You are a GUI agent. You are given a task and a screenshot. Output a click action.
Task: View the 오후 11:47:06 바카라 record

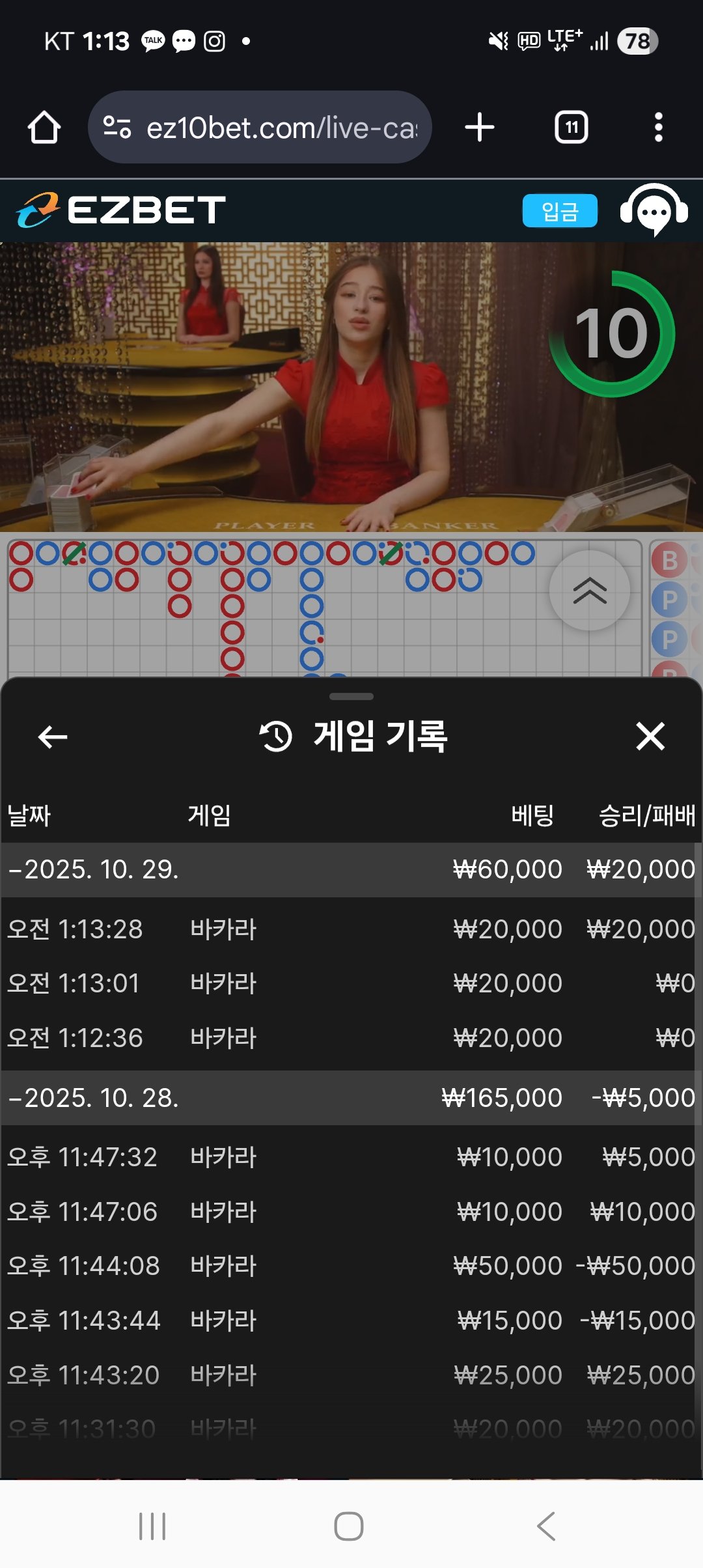pos(351,1212)
